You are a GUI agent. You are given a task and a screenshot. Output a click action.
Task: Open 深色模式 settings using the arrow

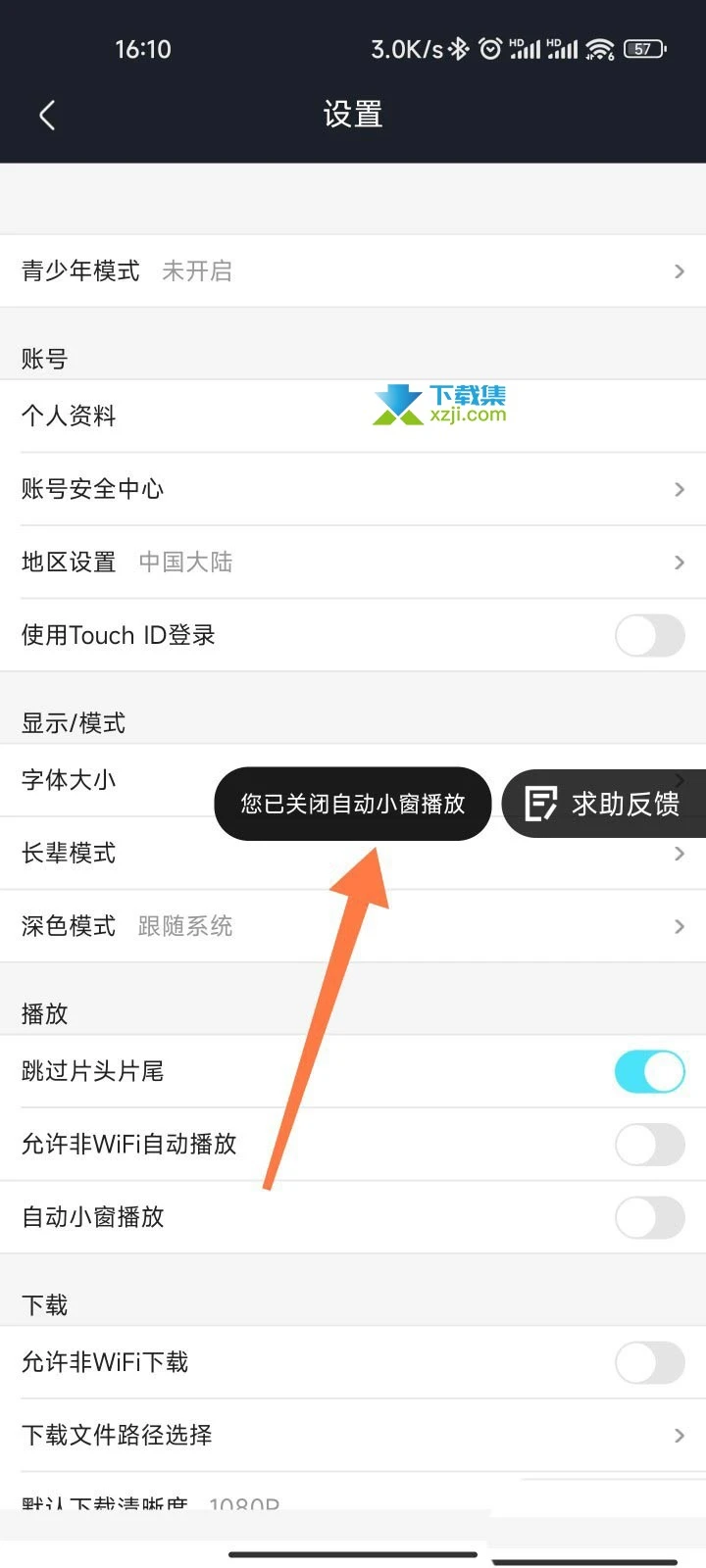pyautogui.click(x=678, y=926)
